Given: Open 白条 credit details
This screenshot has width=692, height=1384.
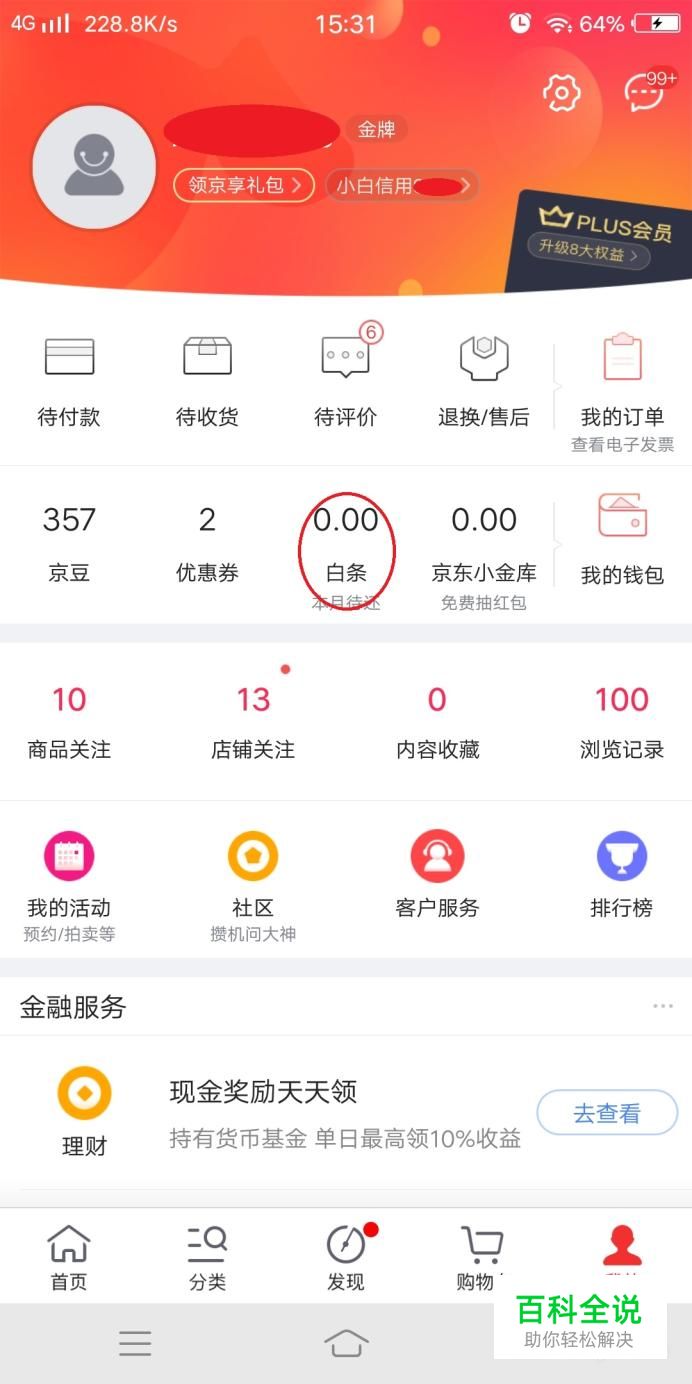Looking at the screenshot, I should point(346,545).
